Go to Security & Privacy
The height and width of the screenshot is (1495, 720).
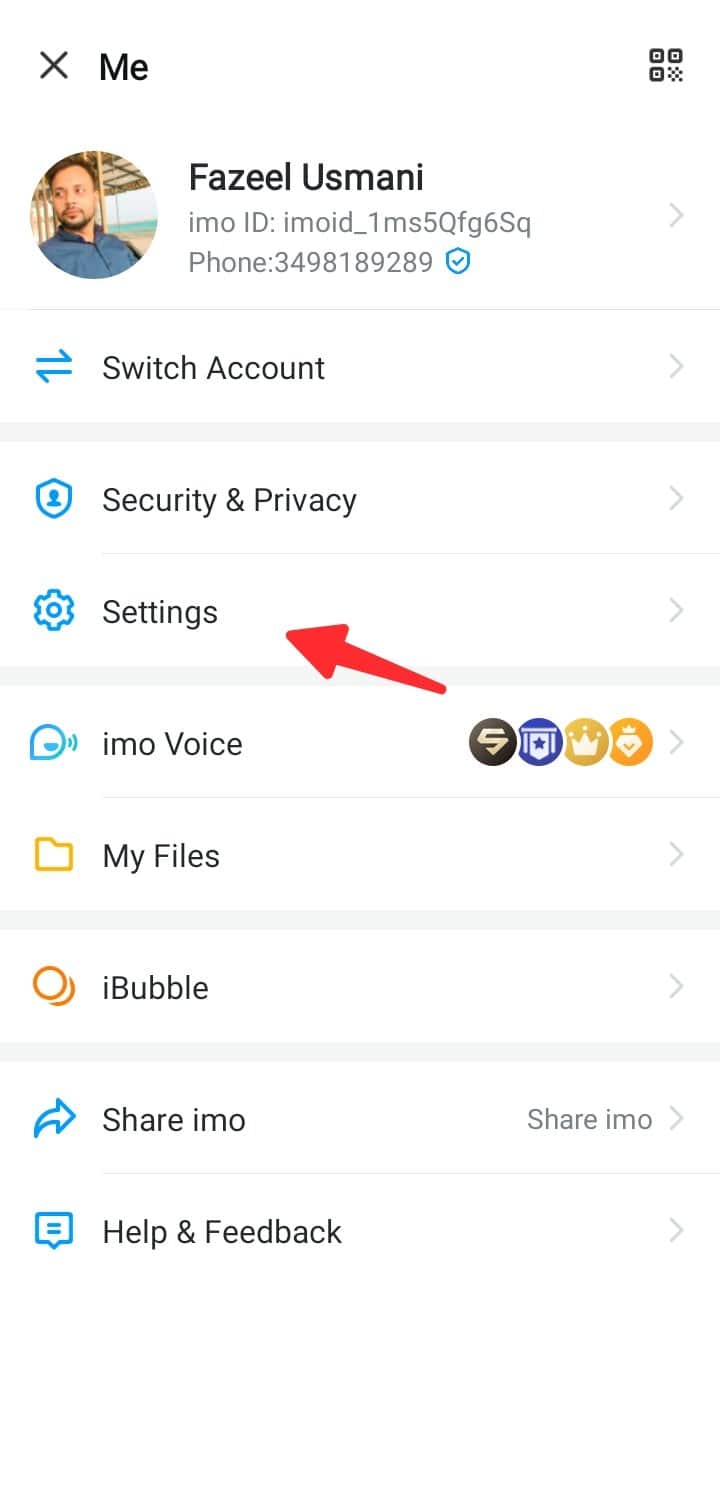[x=360, y=499]
